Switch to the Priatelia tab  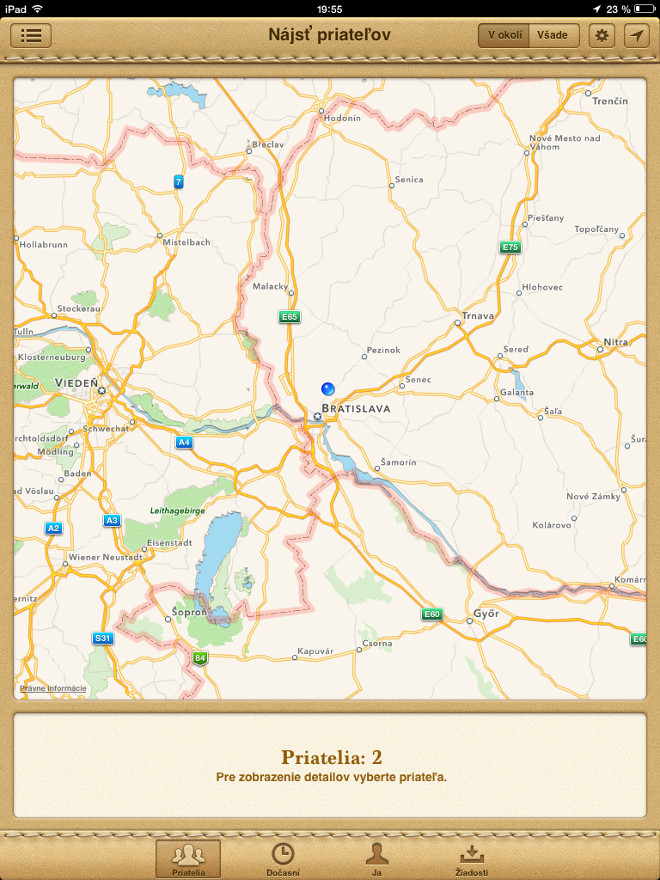pos(188,859)
